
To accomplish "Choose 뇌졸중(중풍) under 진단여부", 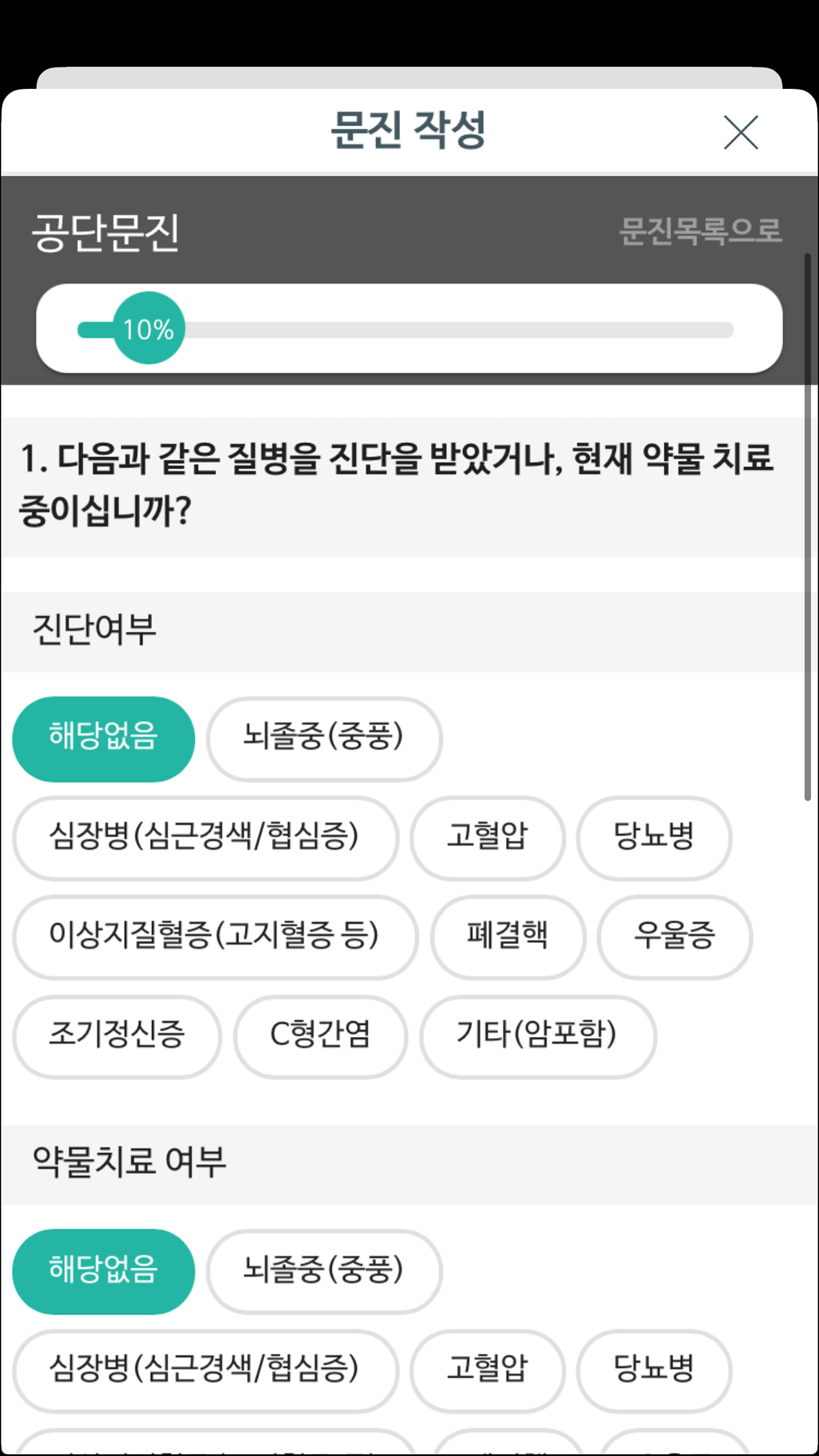I will click(324, 739).
